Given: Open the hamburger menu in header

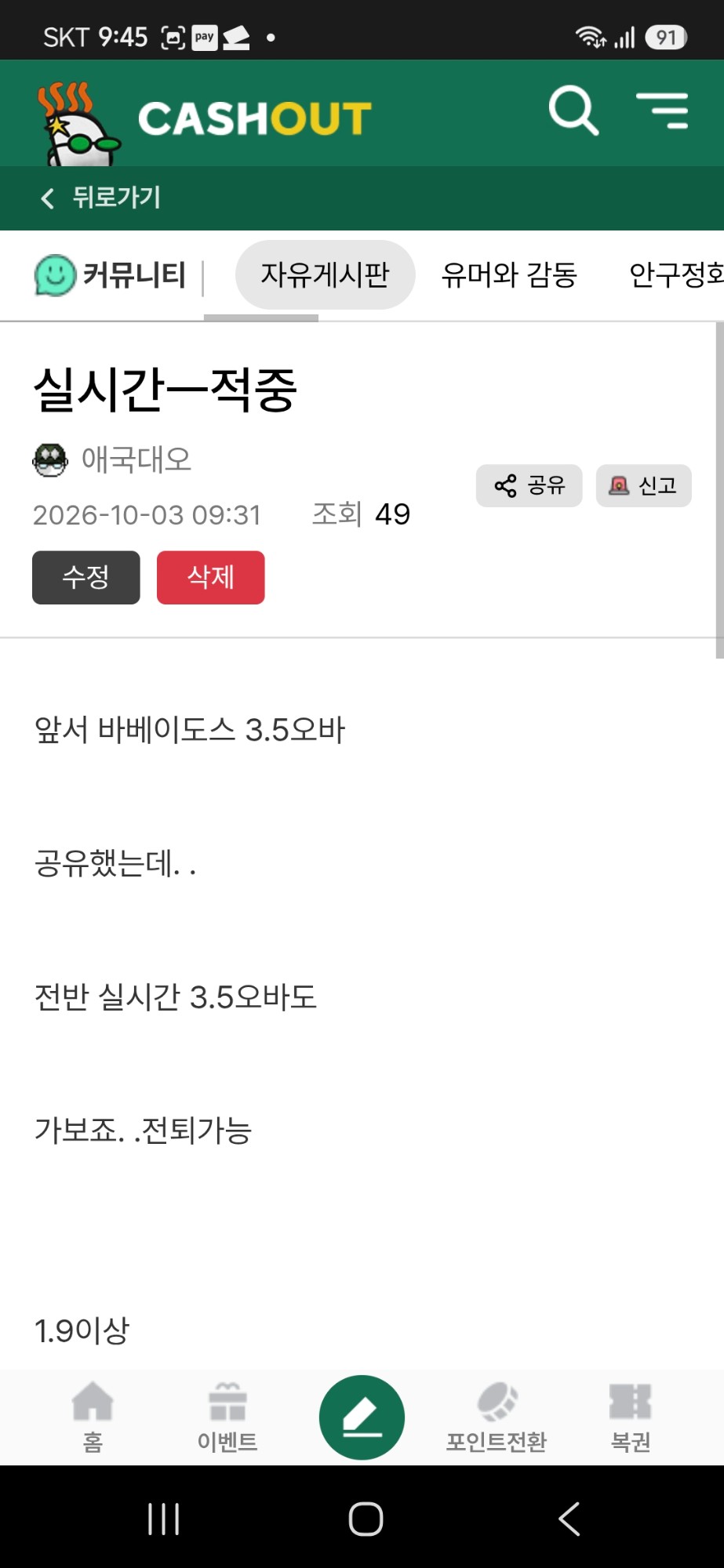Looking at the screenshot, I should pyautogui.click(x=663, y=111).
